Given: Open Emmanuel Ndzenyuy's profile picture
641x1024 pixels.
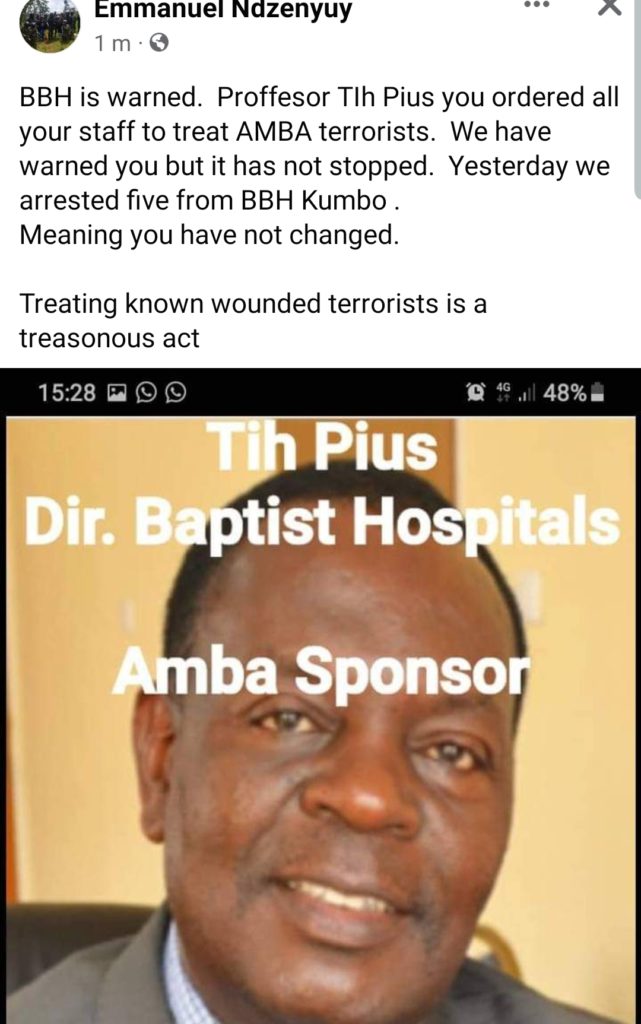Looking at the screenshot, I should point(49,24).
